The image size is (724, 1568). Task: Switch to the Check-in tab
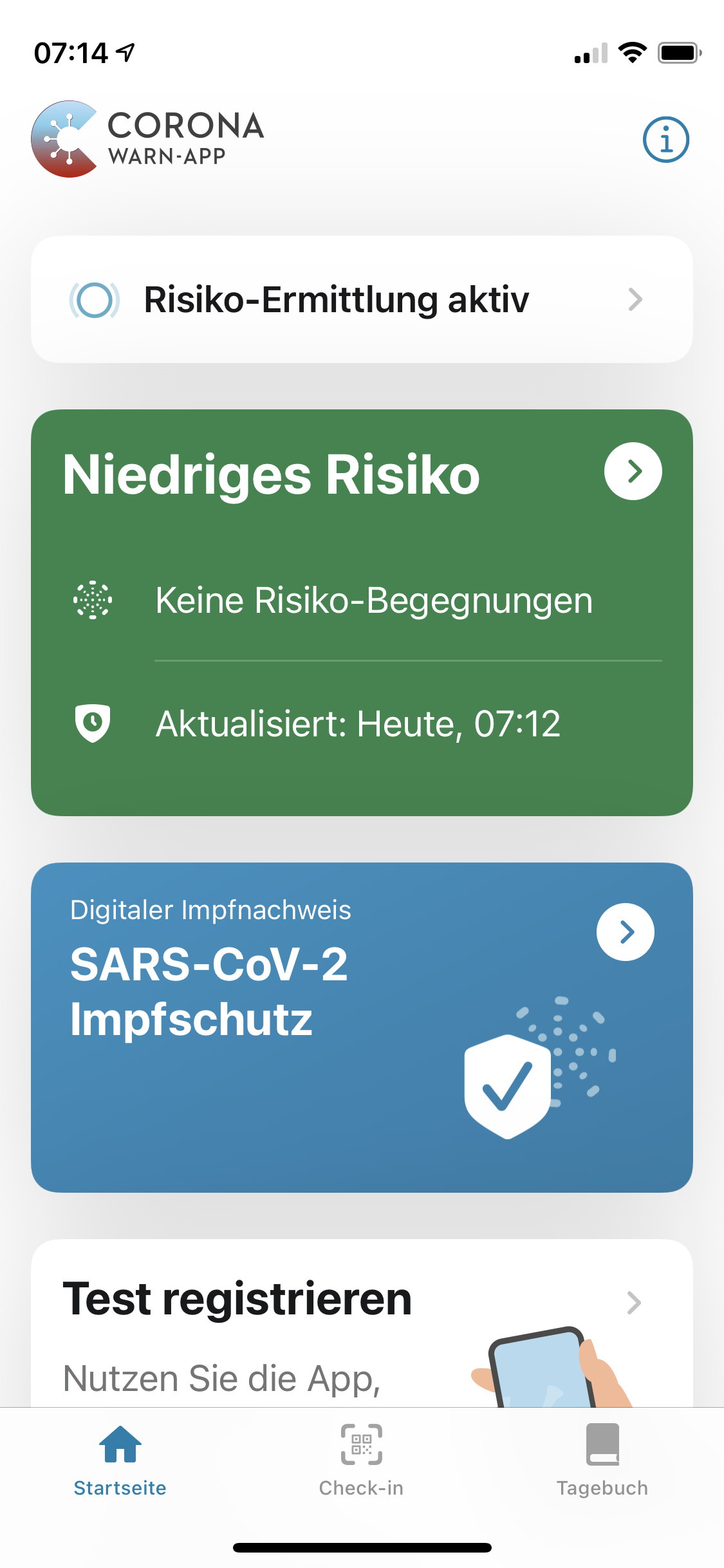tap(362, 1461)
